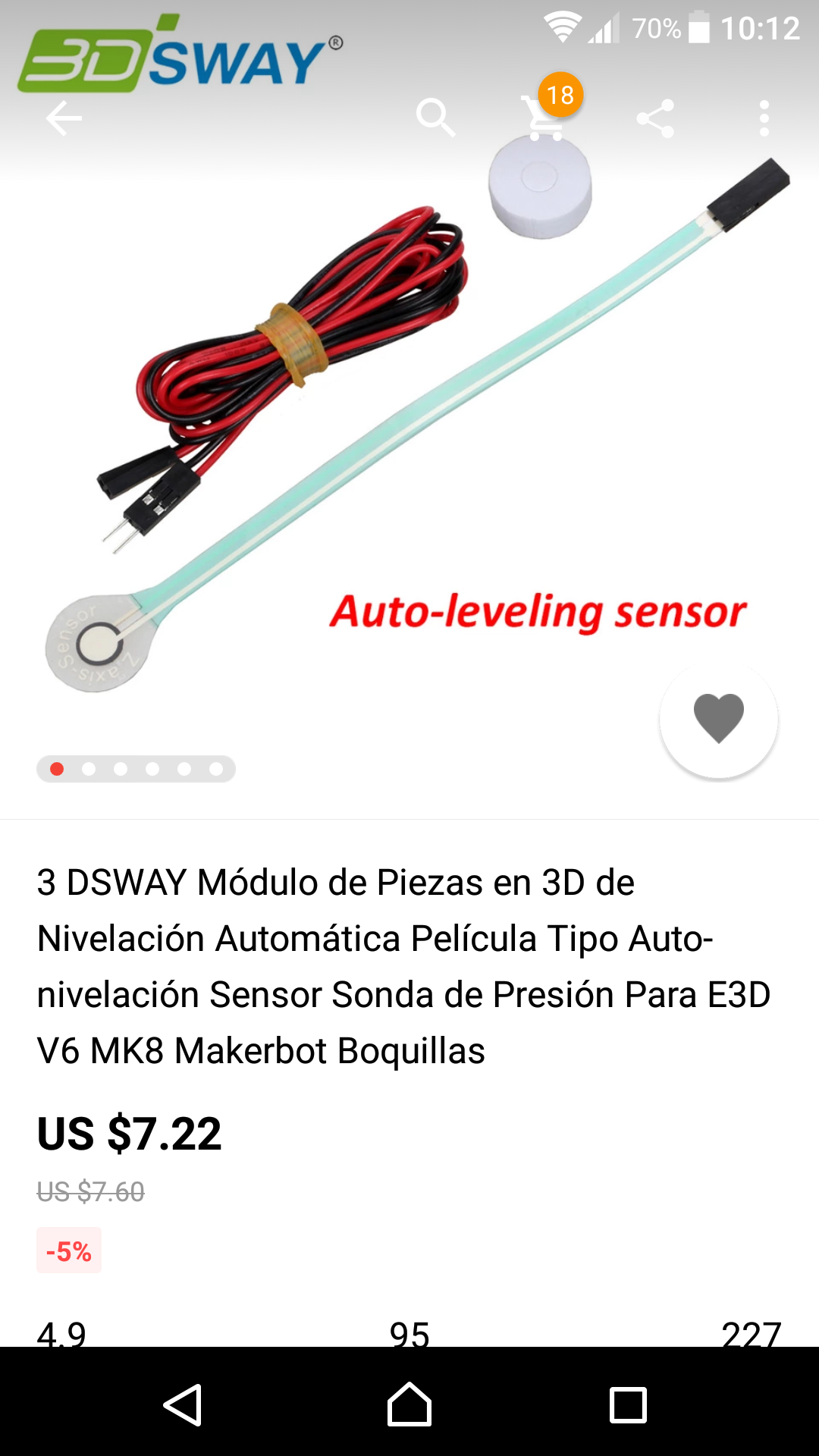The height and width of the screenshot is (1456, 819).
Task: Go back using the top arrow
Action: (64, 118)
